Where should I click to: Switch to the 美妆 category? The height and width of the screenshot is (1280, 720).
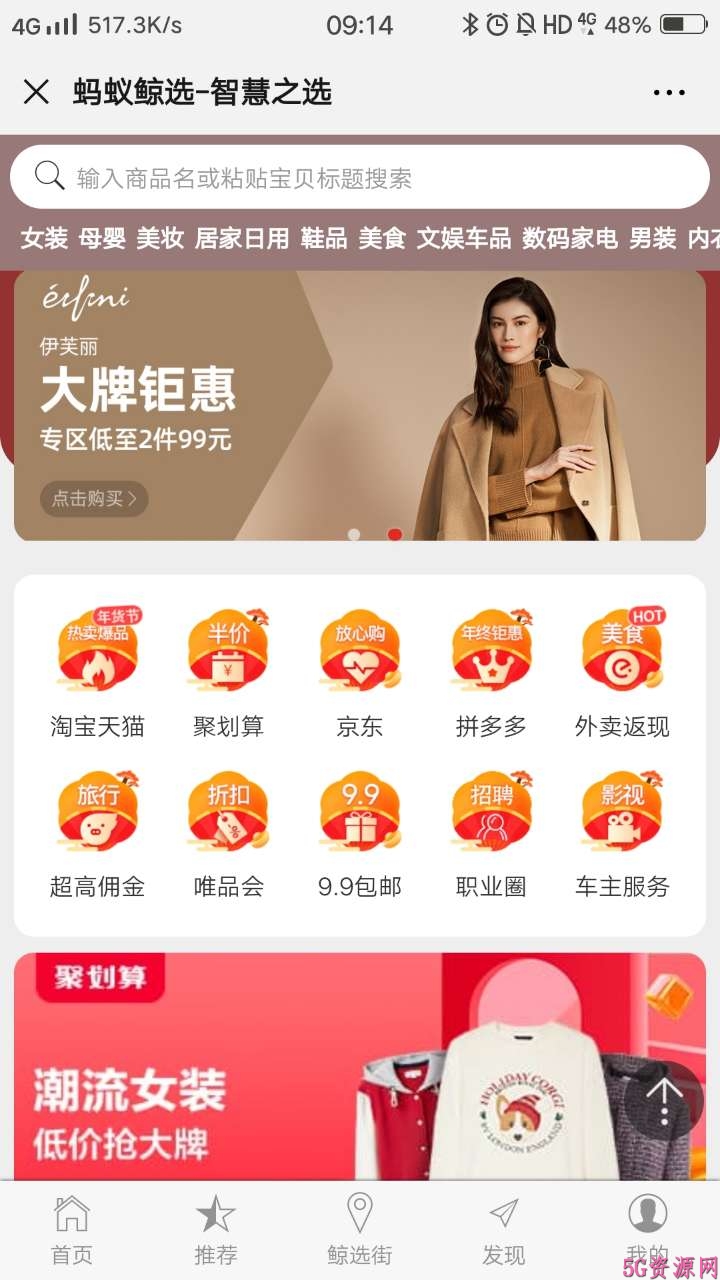pyautogui.click(x=160, y=238)
